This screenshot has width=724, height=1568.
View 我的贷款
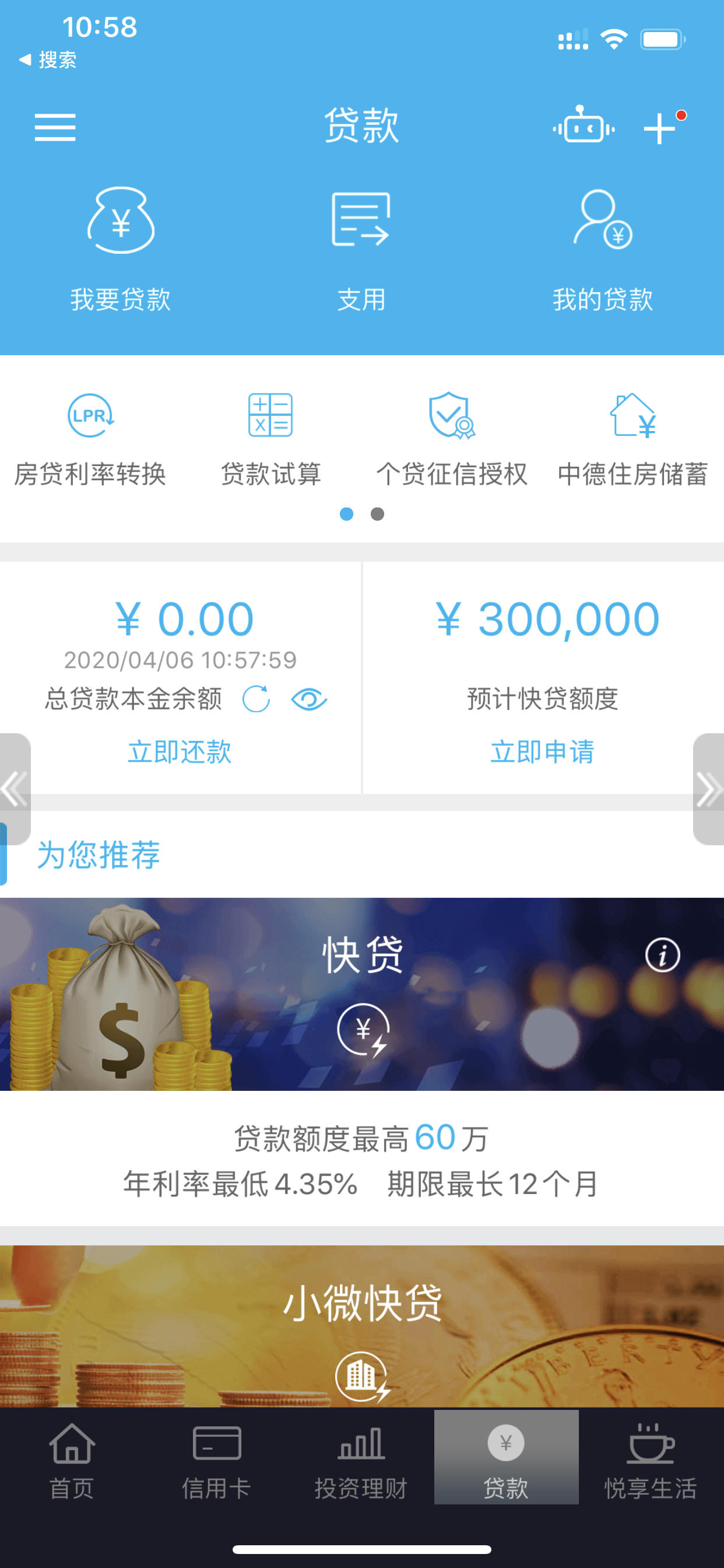click(x=602, y=249)
